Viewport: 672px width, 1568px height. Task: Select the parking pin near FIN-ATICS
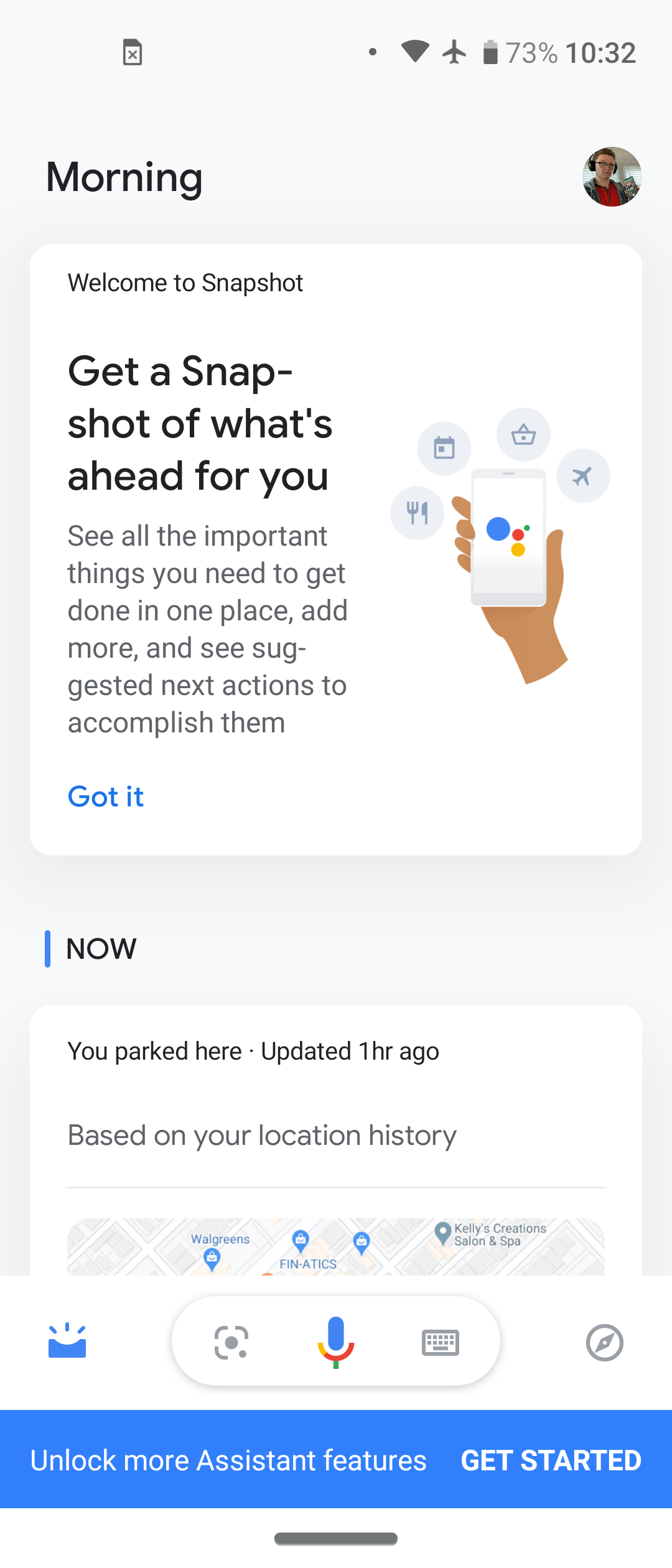[301, 1239]
